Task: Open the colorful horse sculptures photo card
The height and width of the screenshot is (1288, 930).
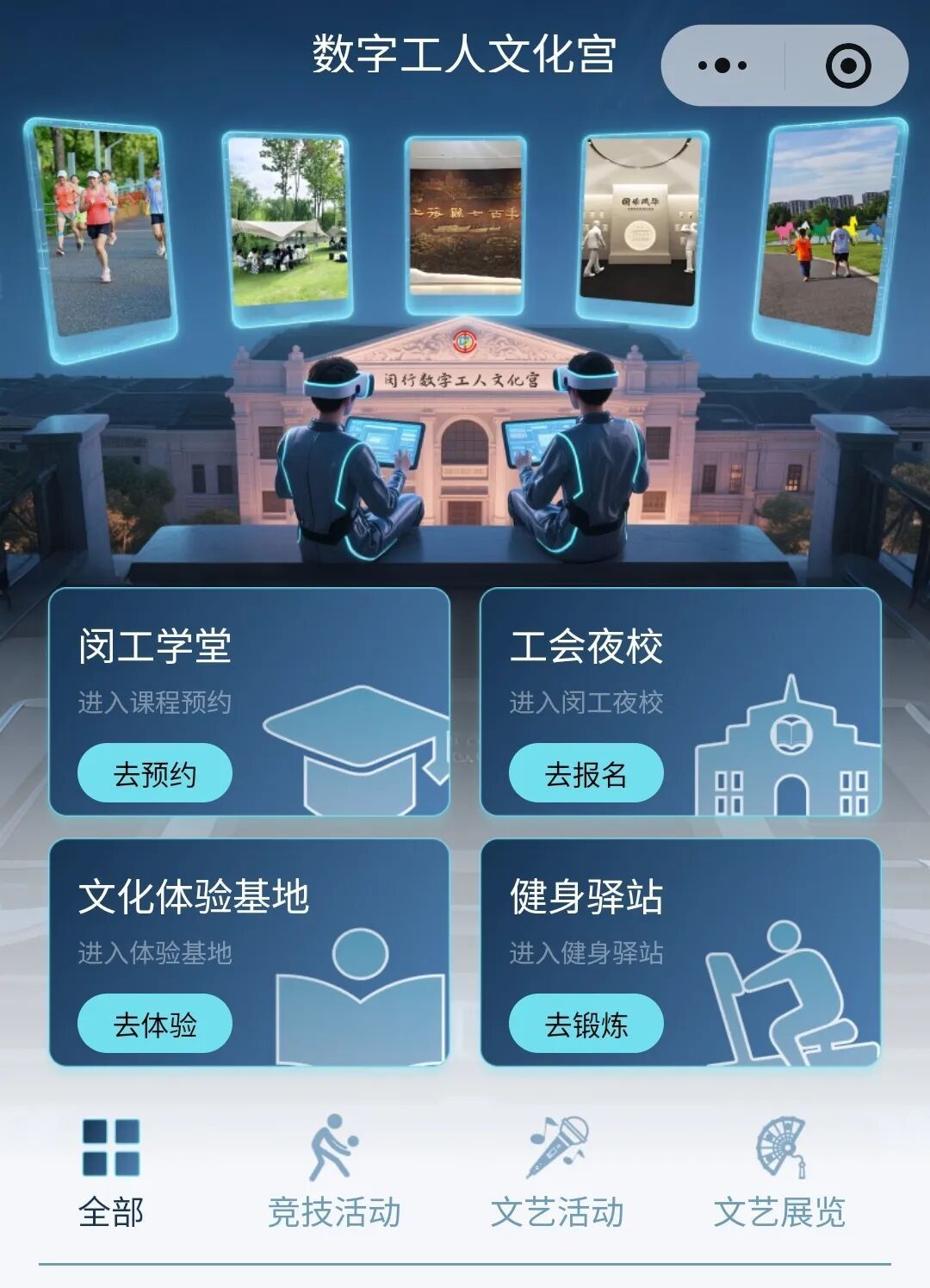Action: [827, 231]
